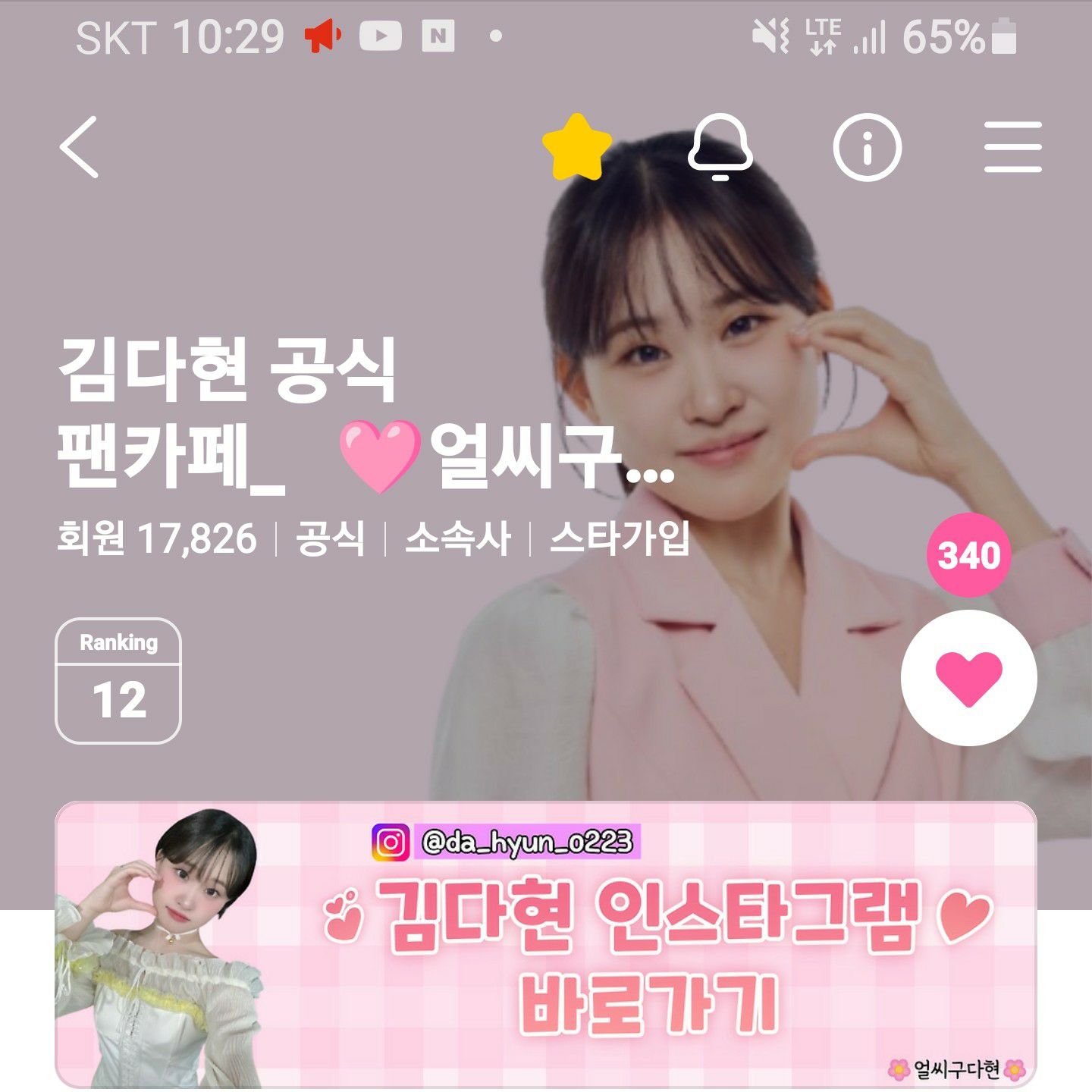Image resolution: width=1092 pixels, height=1092 pixels.
Task: Toggle the yellow favorite star
Action: [576, 147]
